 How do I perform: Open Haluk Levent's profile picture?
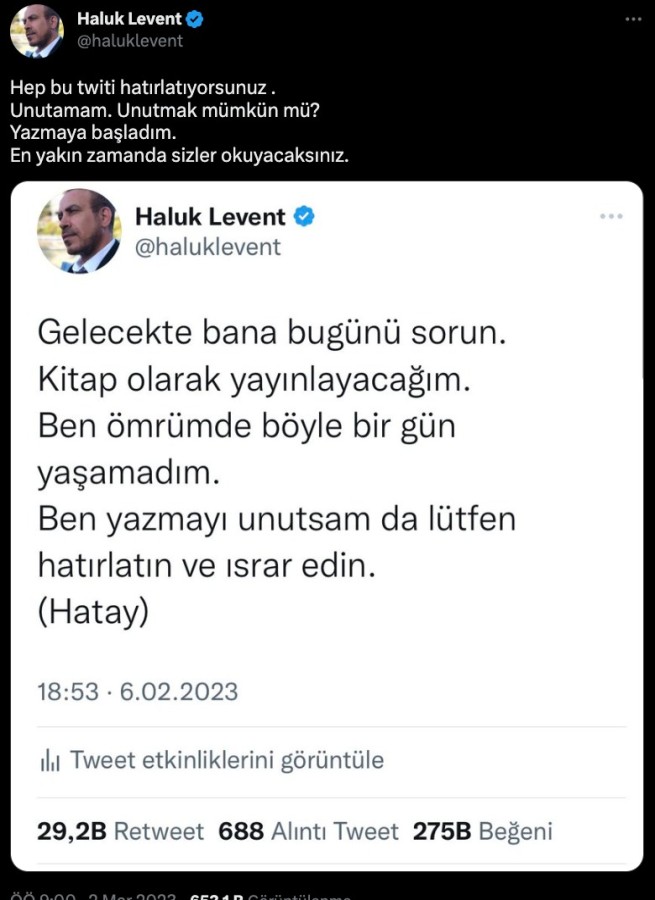point(36,31)
